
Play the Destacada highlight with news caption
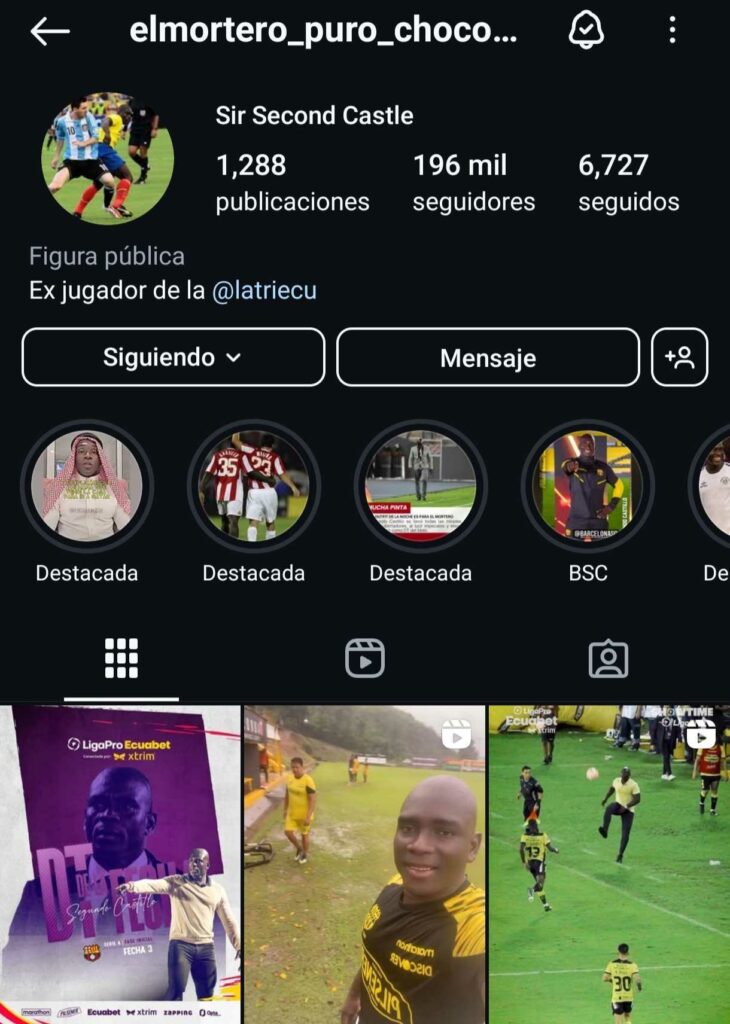coord(421,486)
